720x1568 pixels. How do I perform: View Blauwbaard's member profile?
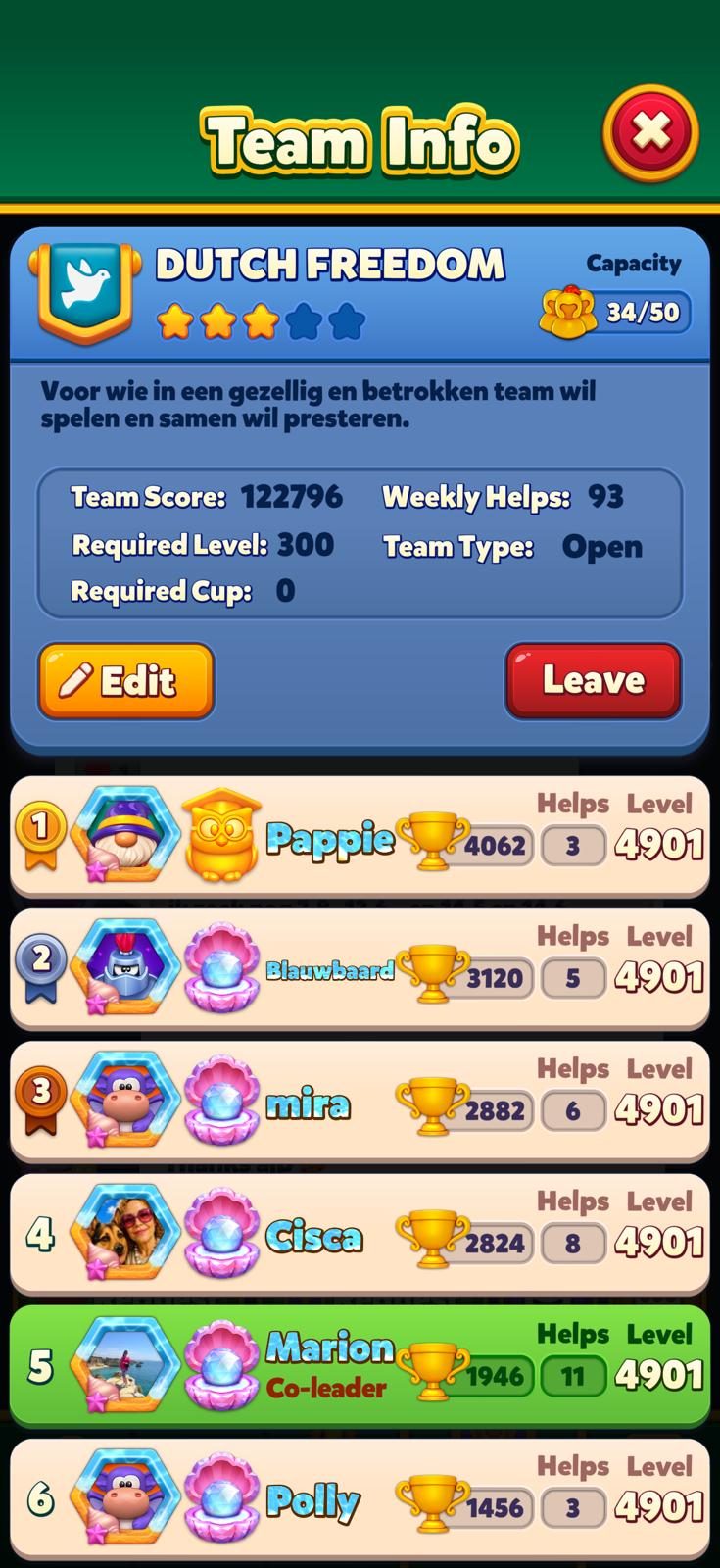coord(360,970)
